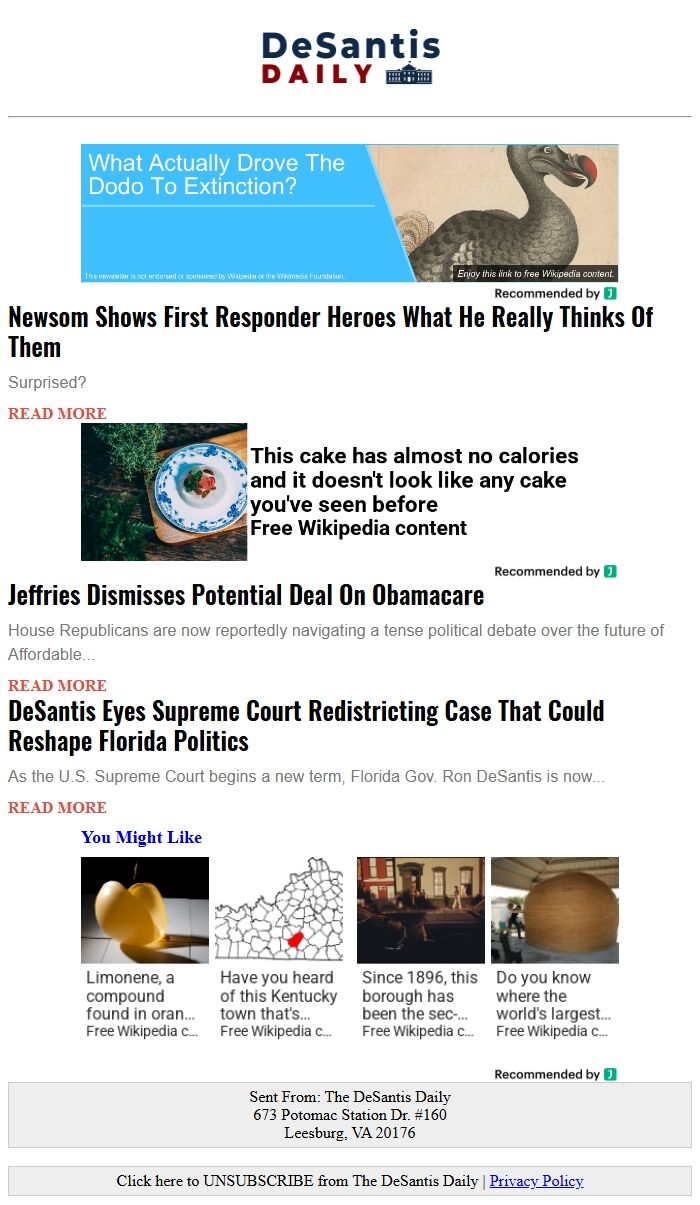This screenshot has height=1205, width=700.
Task: Open the Dodo extinction banner ad
Action: [349, 213]
